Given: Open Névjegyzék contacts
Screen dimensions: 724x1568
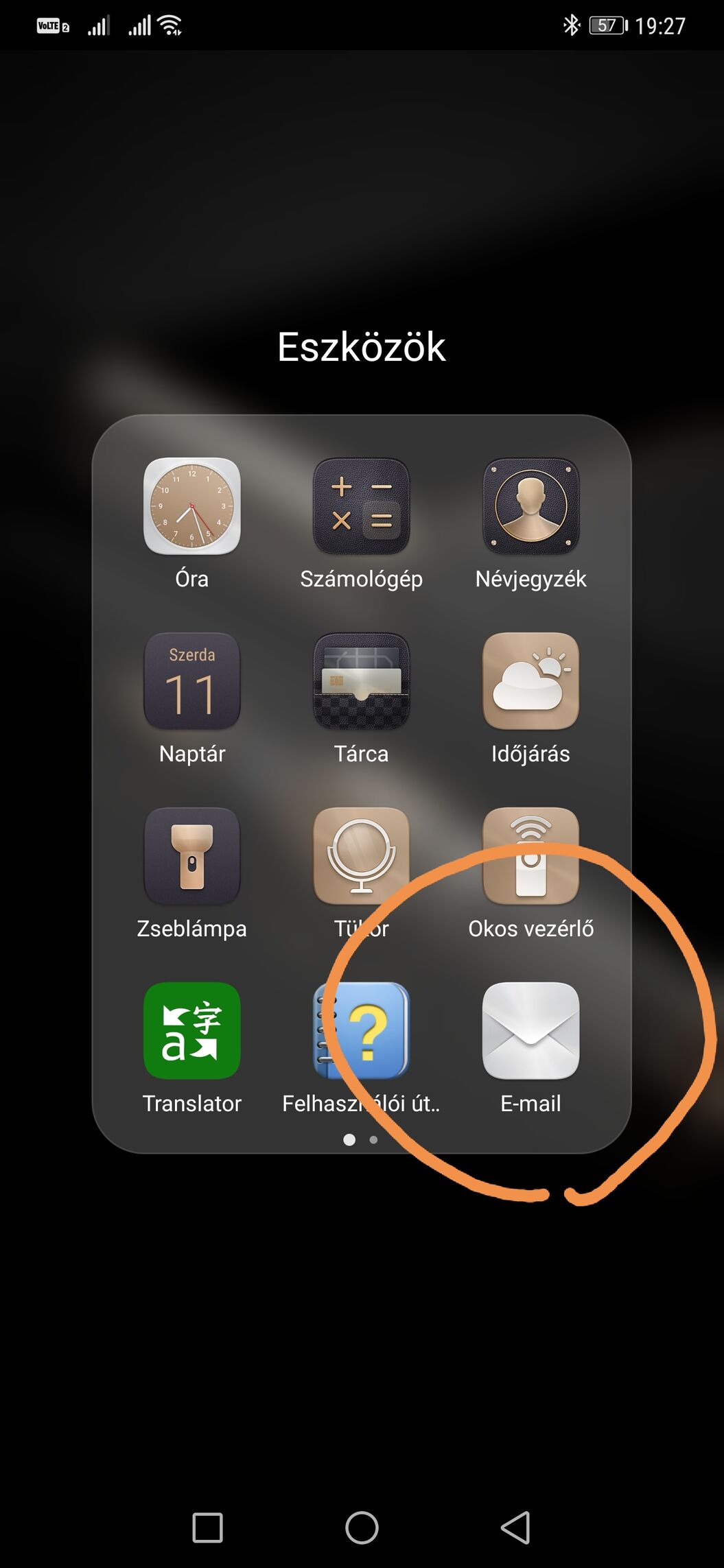Looking at the screenshot, I should [530, 506].
